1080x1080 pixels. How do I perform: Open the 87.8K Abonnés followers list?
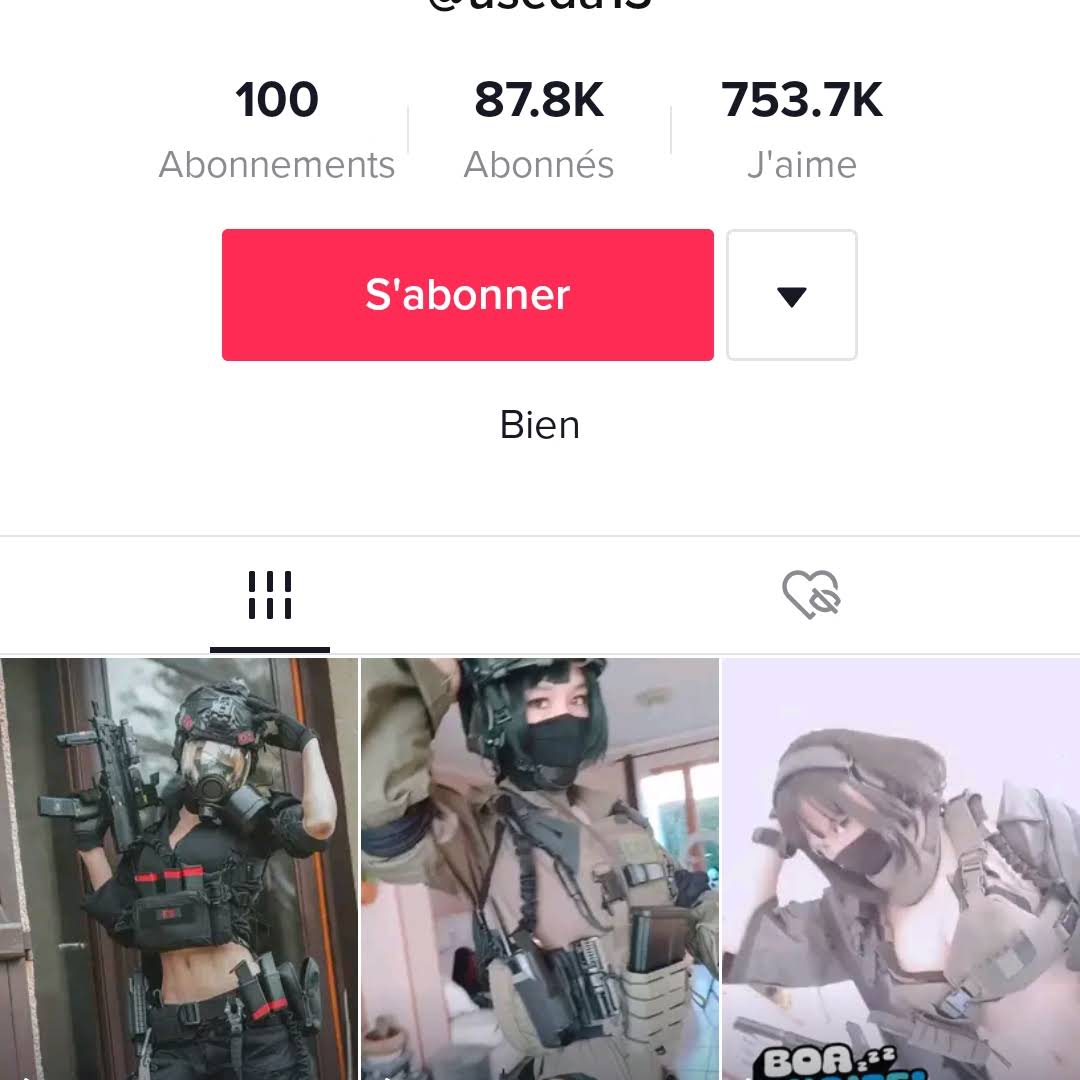pos(539,130)
